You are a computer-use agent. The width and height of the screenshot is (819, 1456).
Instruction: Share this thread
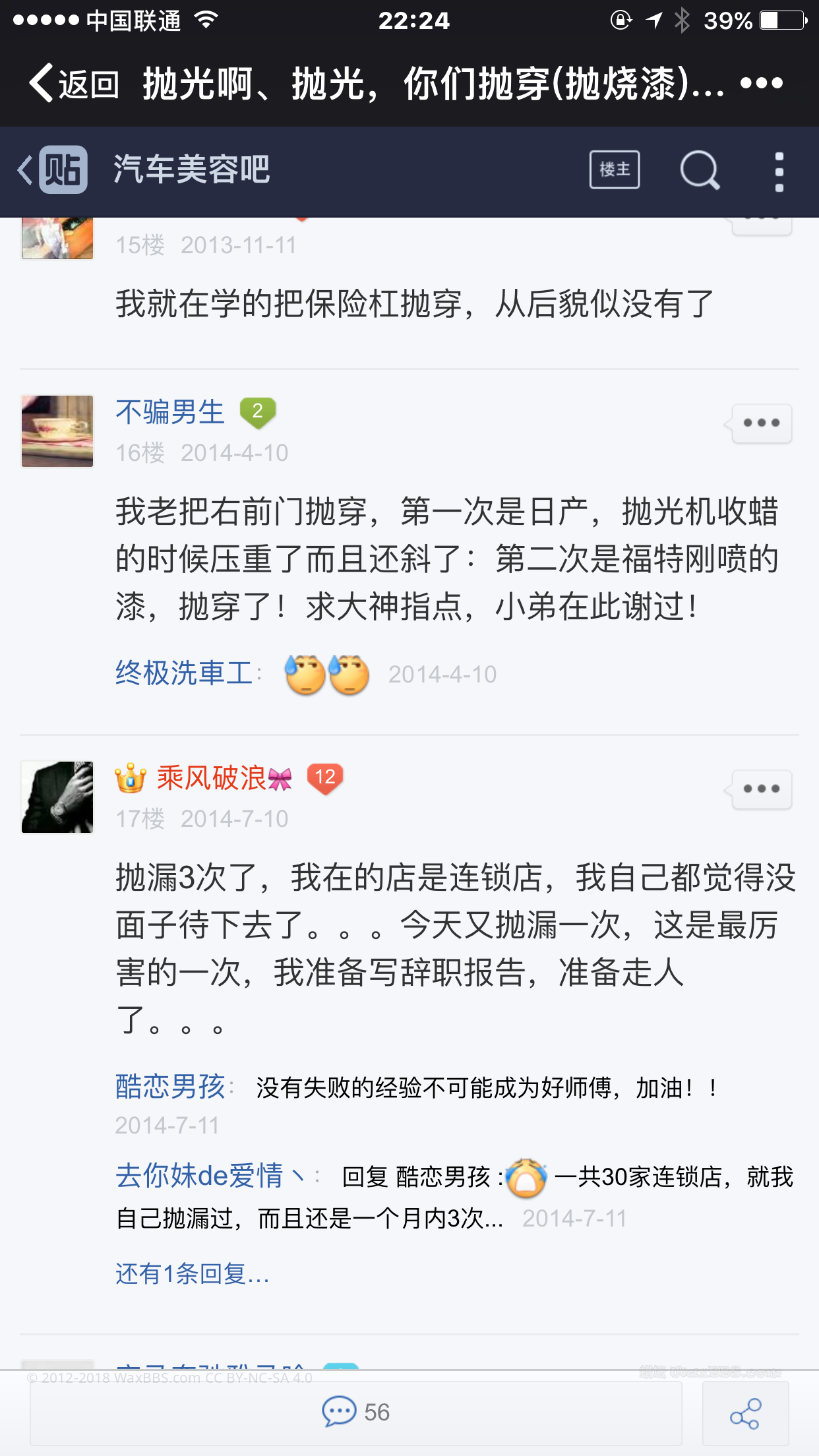(745, 1414)
